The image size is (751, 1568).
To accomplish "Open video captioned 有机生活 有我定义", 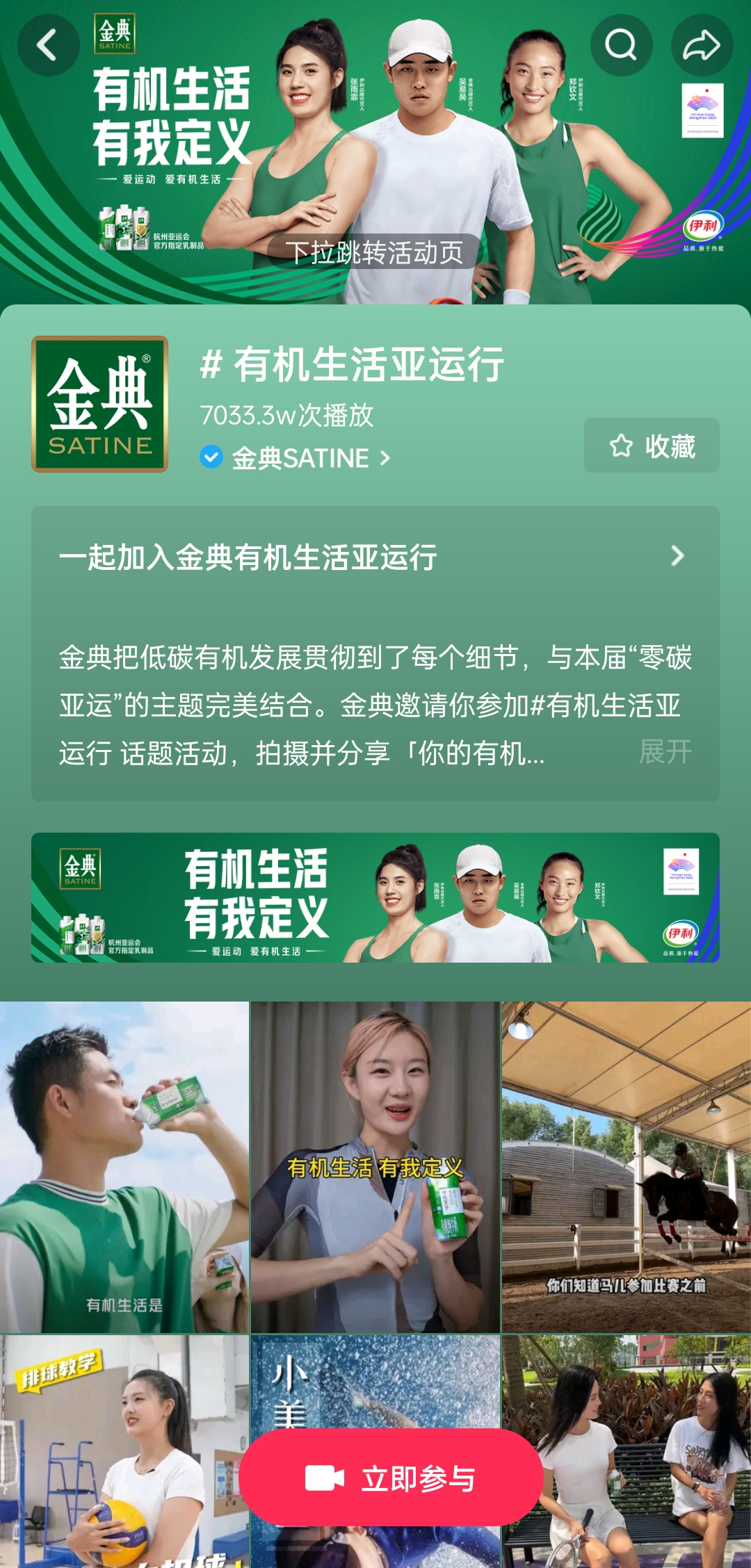I will pyautogui.click(x=375, y=1166).
